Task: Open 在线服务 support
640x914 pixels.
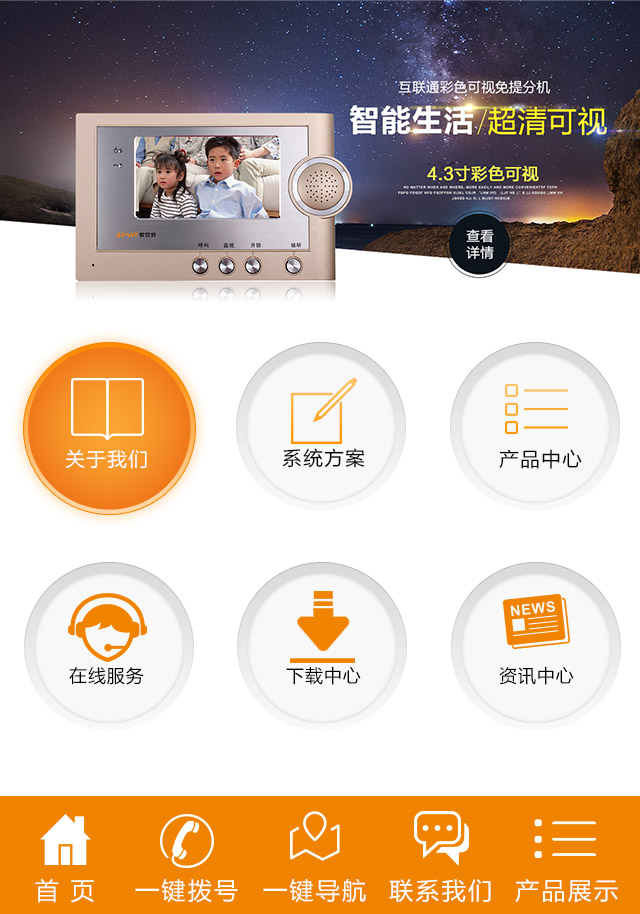Action: click(x=108, y=645)
